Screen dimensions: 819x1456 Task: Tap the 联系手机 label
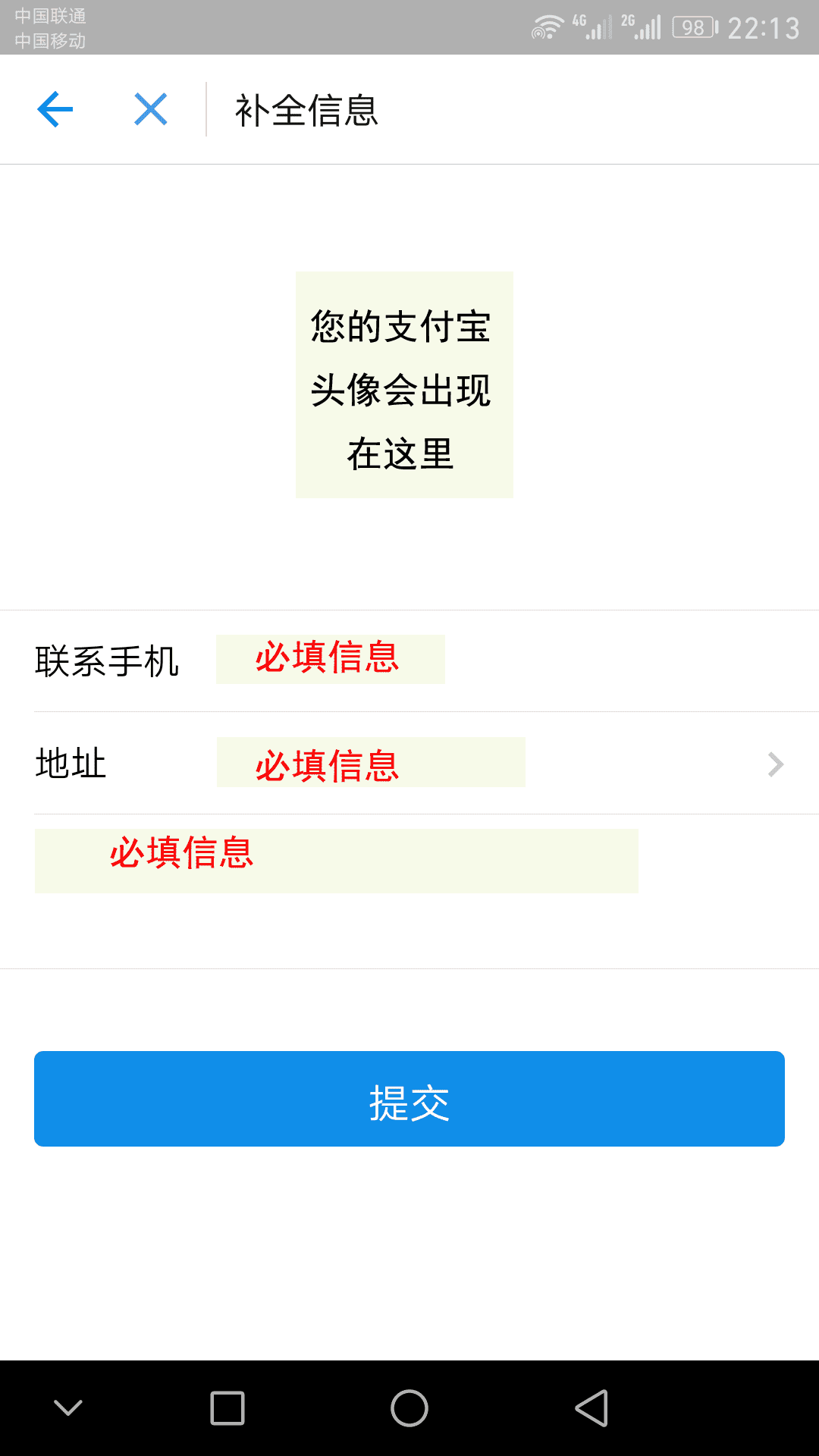click(108, 659)
